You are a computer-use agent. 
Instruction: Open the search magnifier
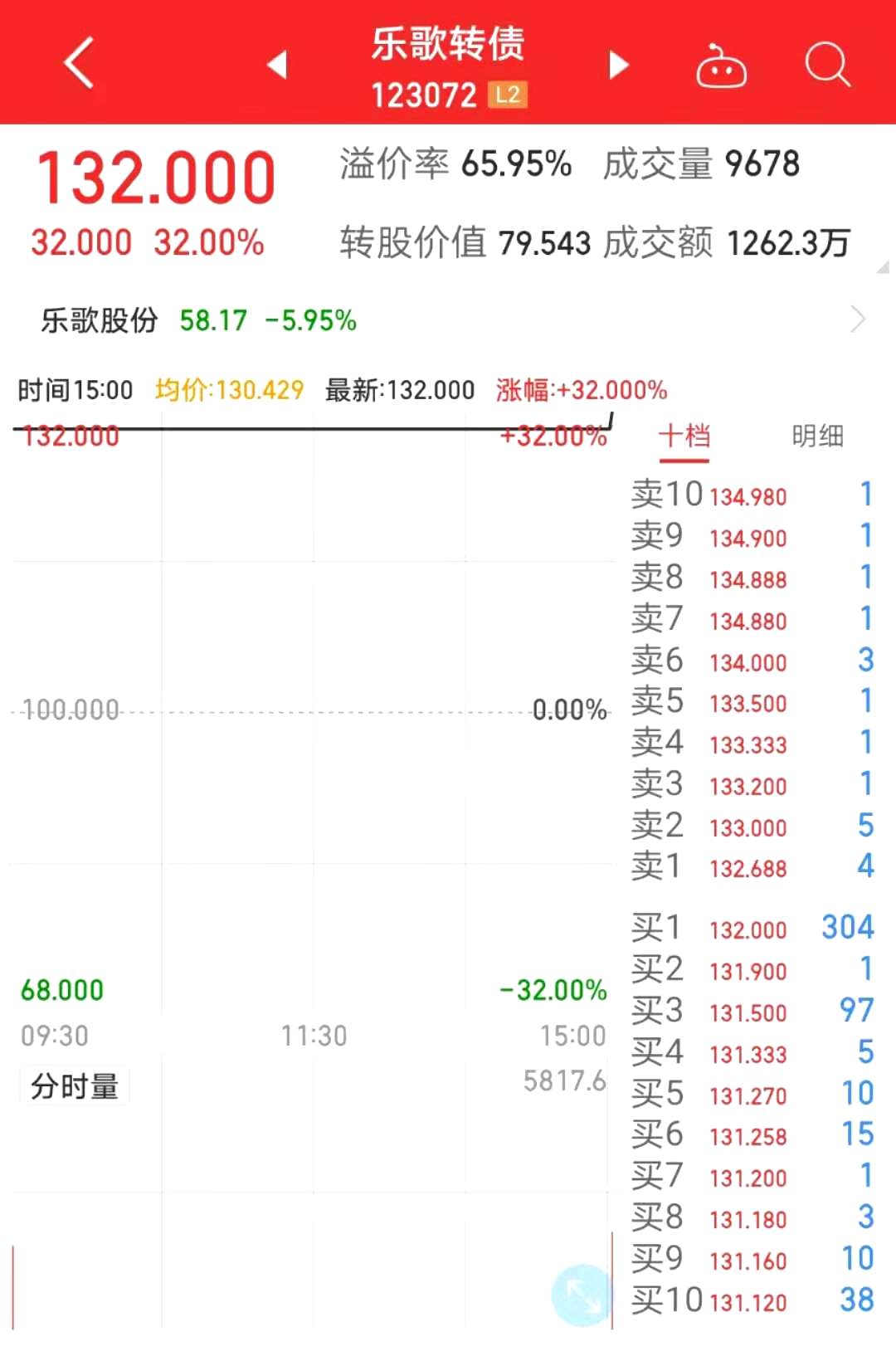[x=827, y=65]
